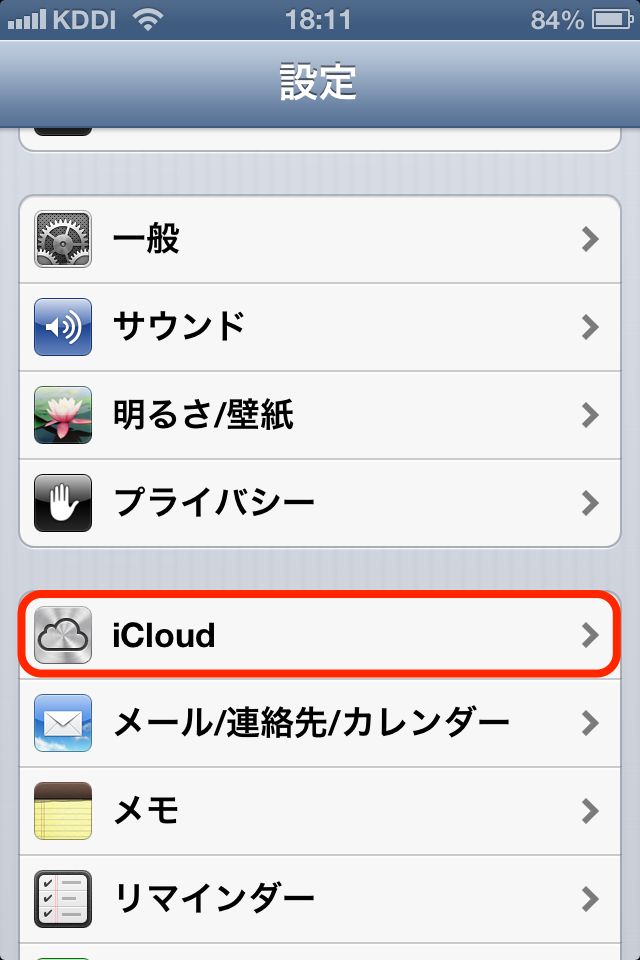Open プライバシー (Privacy) settings
The image size is (640, 960).
click(x=320, y=501)
